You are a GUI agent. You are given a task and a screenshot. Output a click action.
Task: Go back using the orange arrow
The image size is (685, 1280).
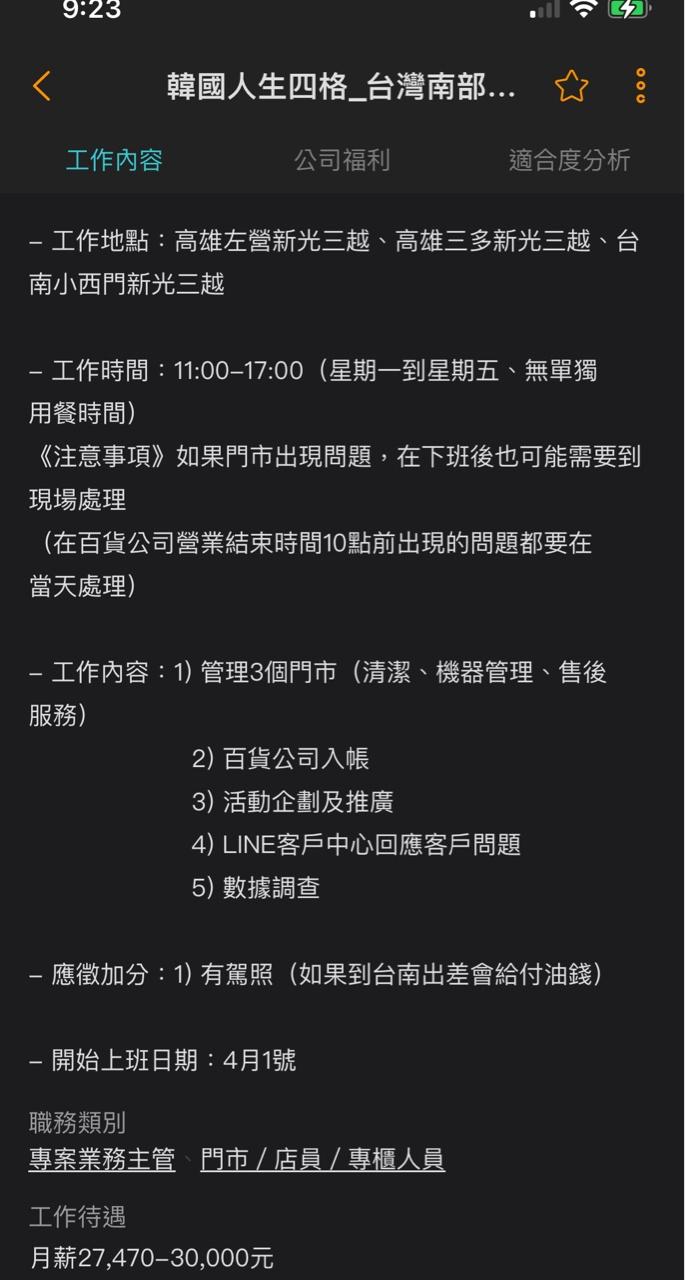click(42, 86)
